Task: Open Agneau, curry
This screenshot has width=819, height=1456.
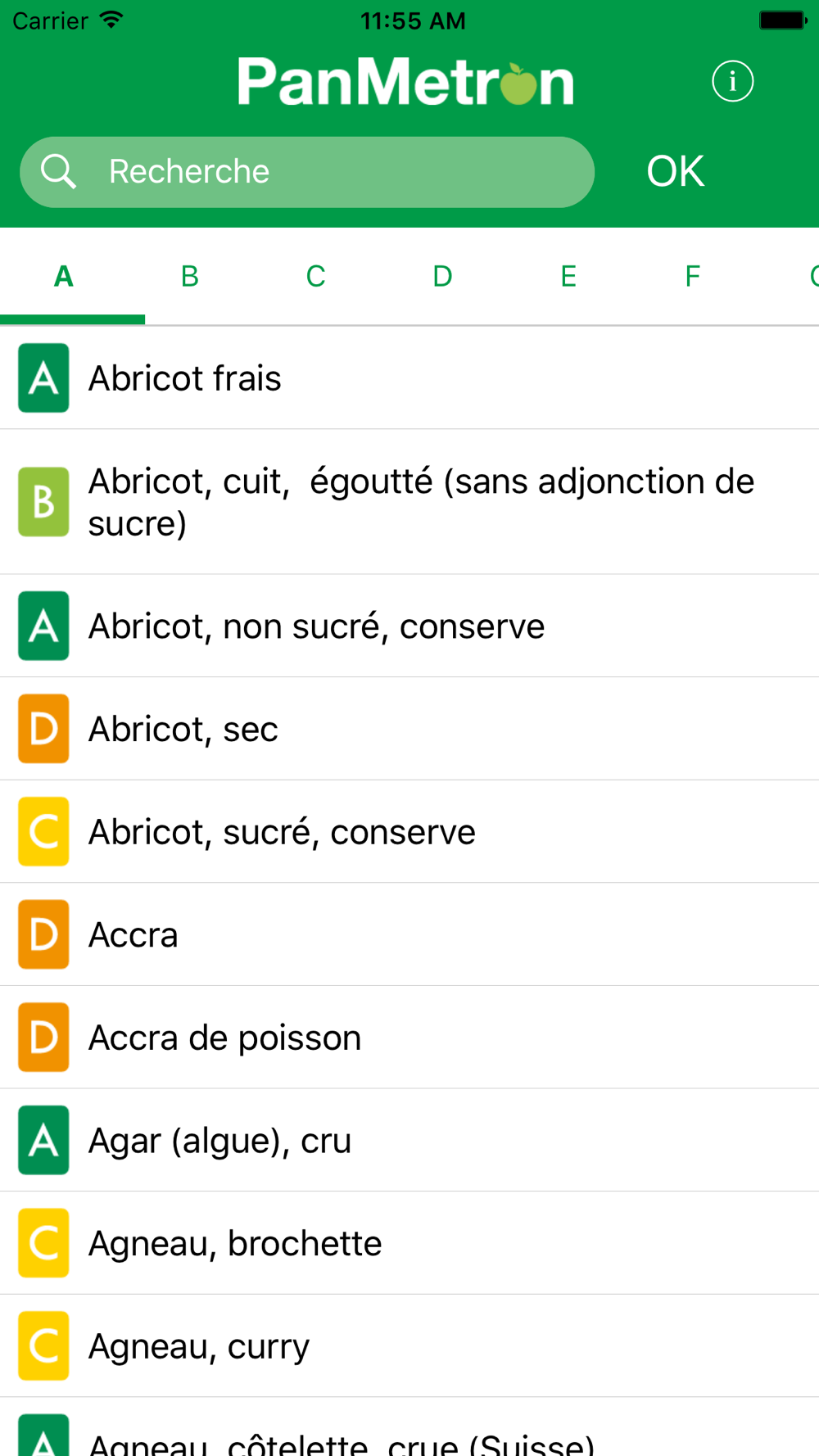Action: (409, 1346)
